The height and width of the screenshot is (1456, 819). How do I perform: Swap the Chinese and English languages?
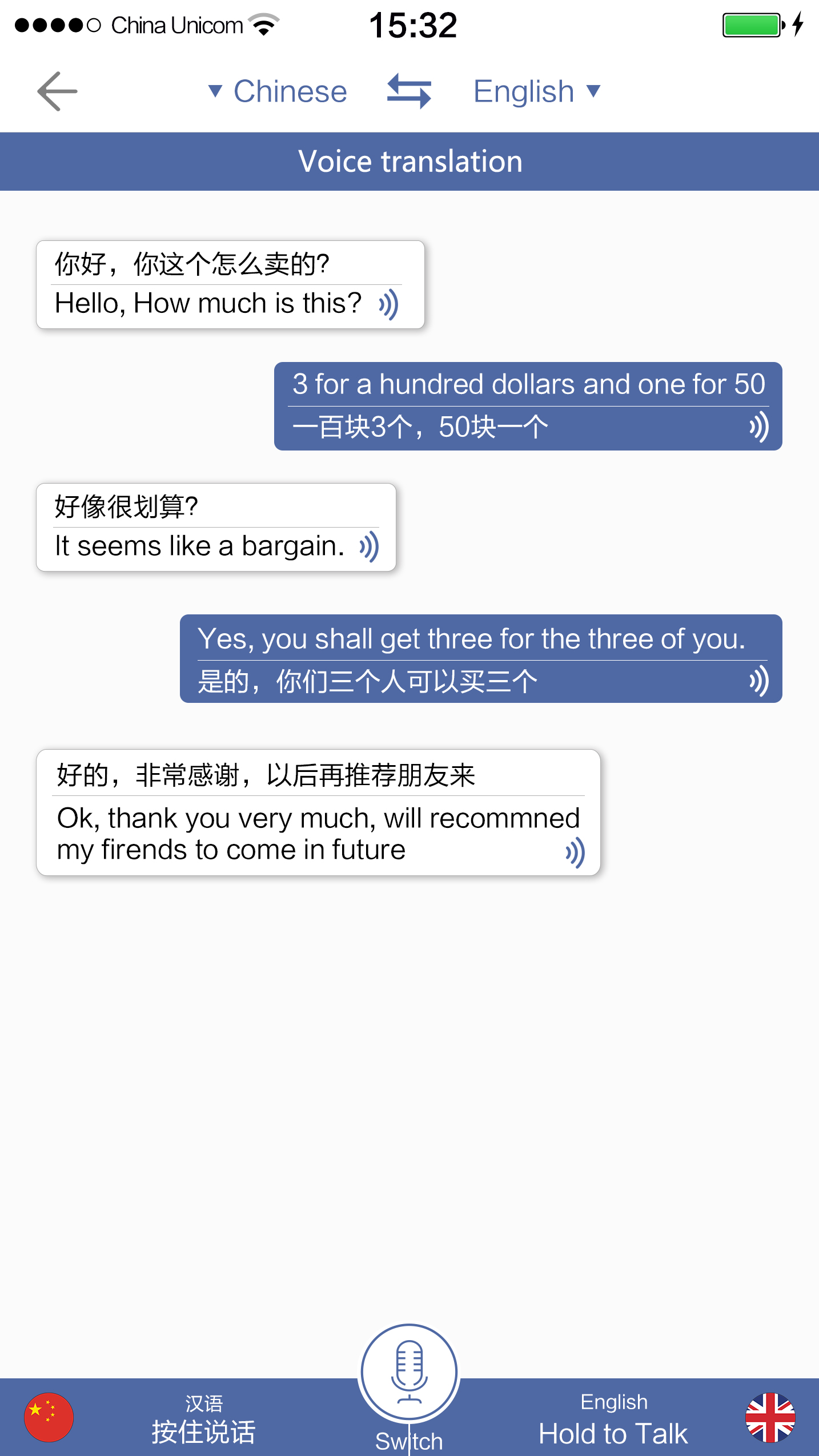[x=409, y=91]
